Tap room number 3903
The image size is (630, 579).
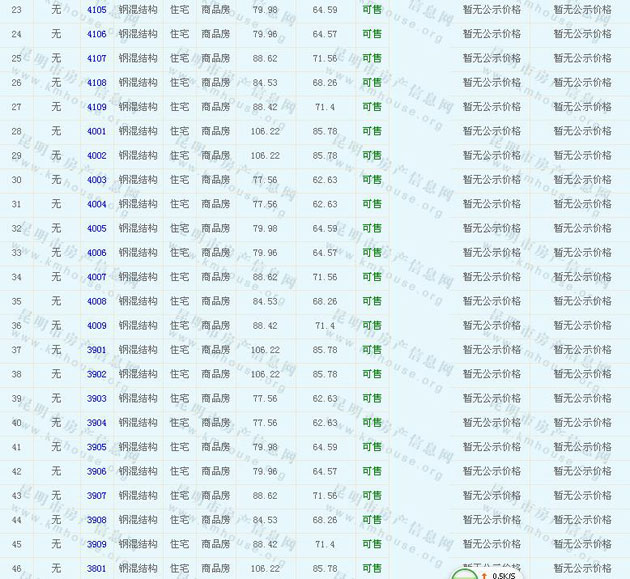click(x=97, y=399)
